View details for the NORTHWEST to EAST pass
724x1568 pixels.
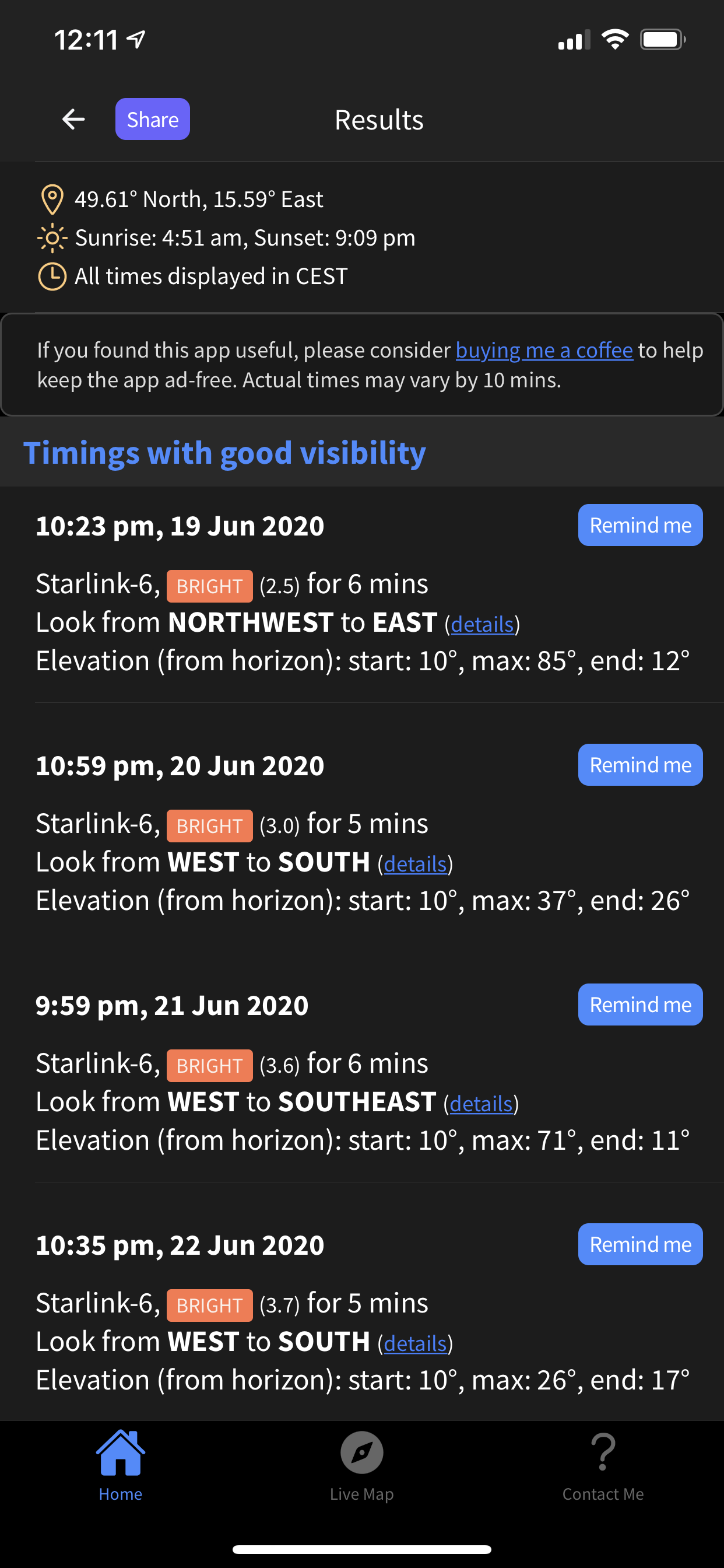pyautogui.click(x=482, y=624)
